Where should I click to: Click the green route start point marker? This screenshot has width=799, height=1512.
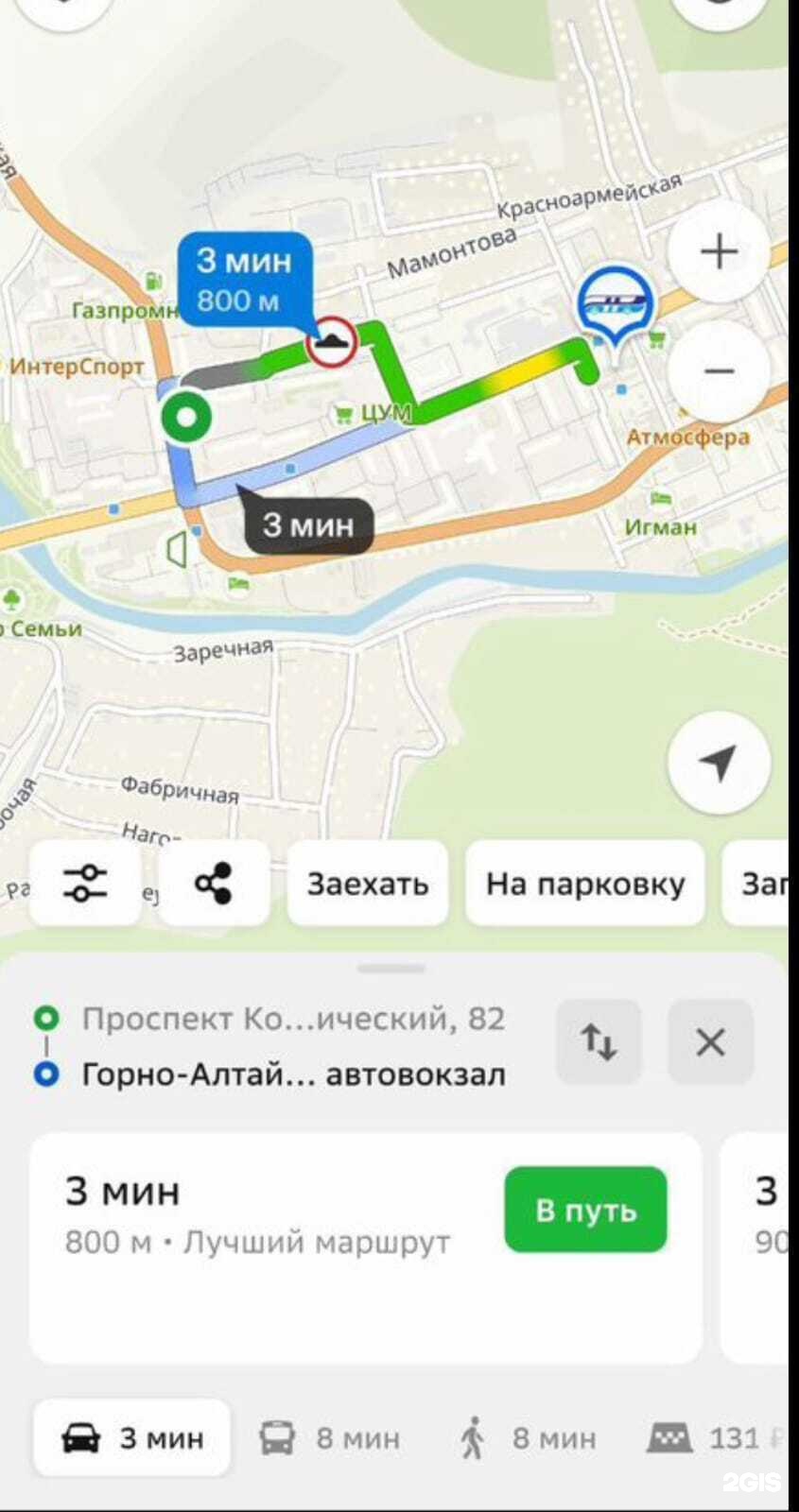(x=186, y=417)
